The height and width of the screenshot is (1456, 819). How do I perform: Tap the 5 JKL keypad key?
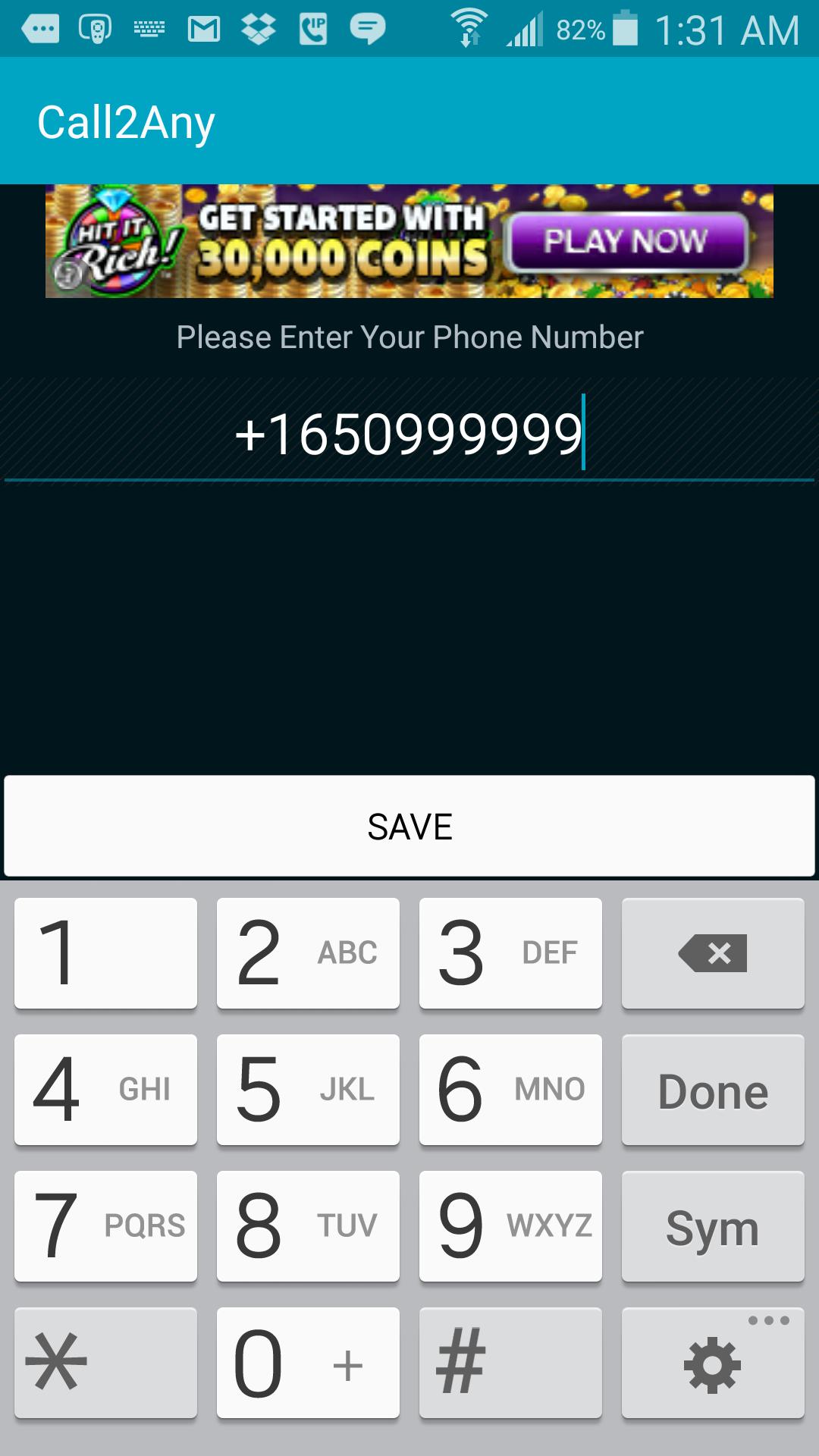pyautogui.click(x=307, y=1090)
